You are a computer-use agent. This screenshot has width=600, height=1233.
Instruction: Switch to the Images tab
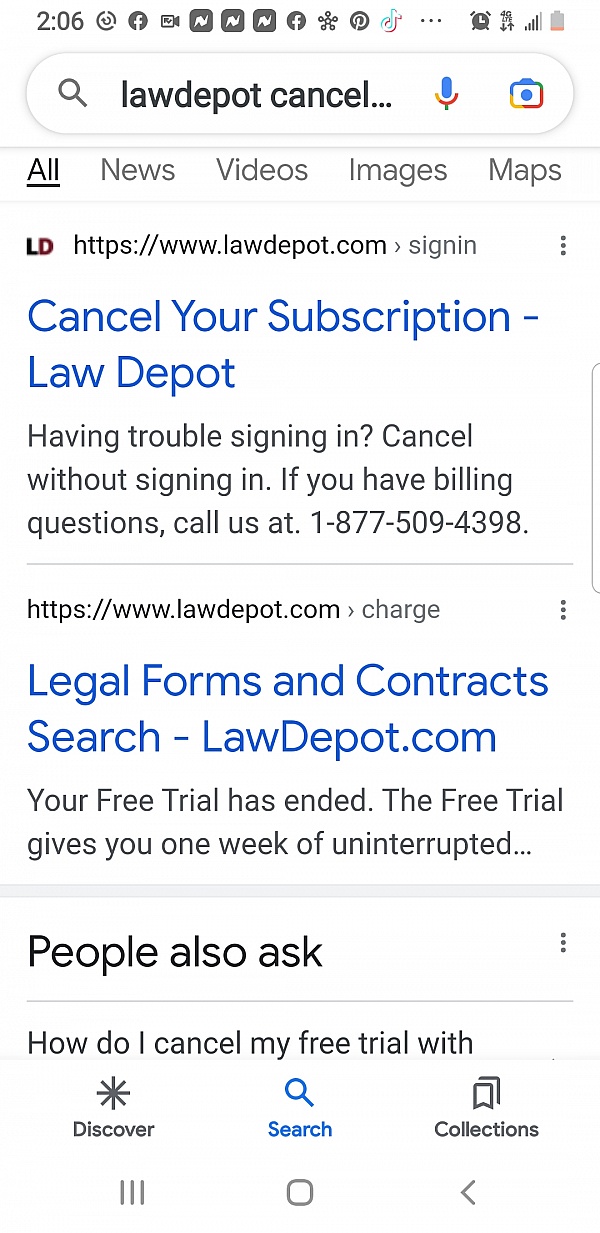point(397,170)
